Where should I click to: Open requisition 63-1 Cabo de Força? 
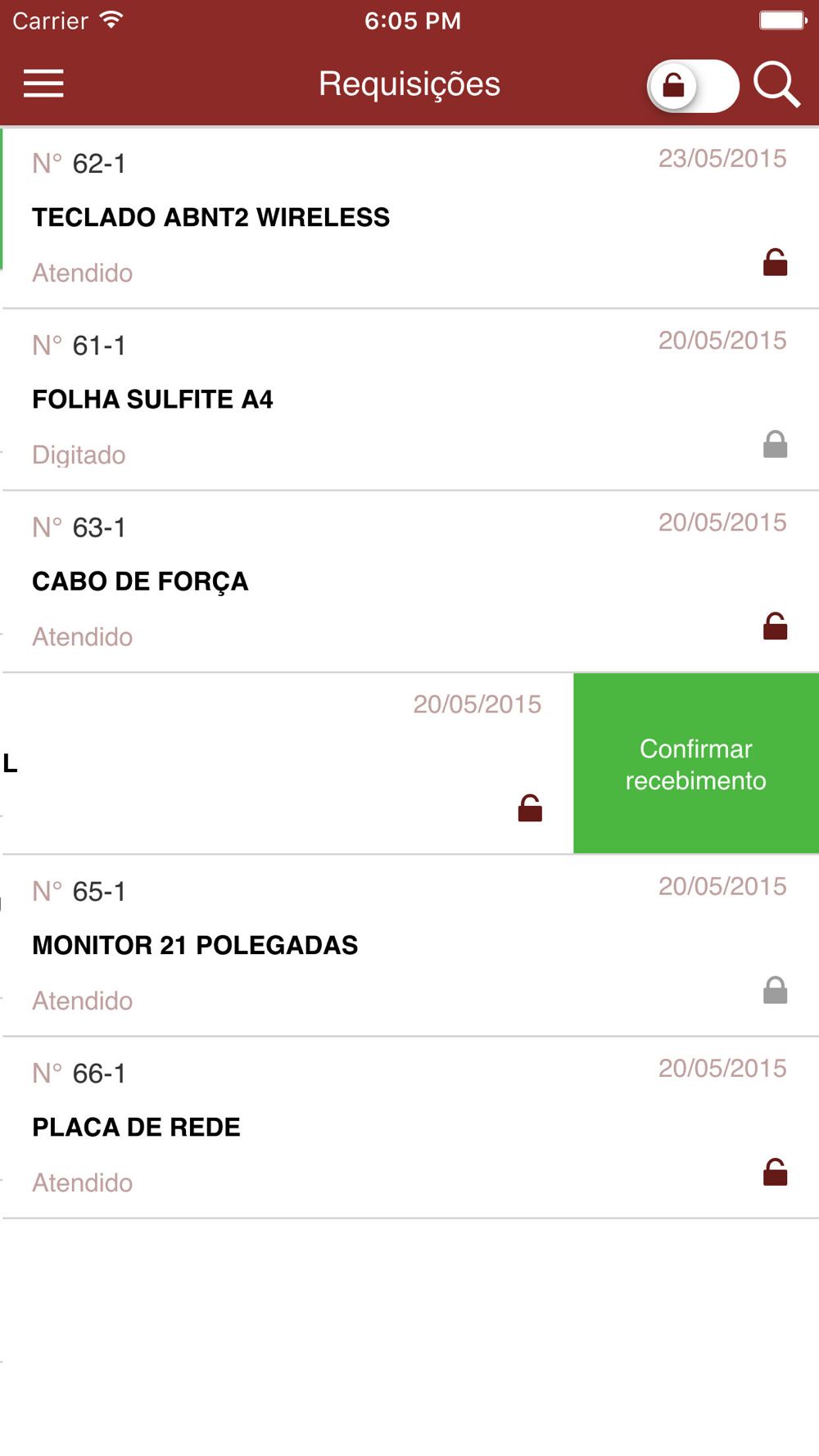coord(409,581)
